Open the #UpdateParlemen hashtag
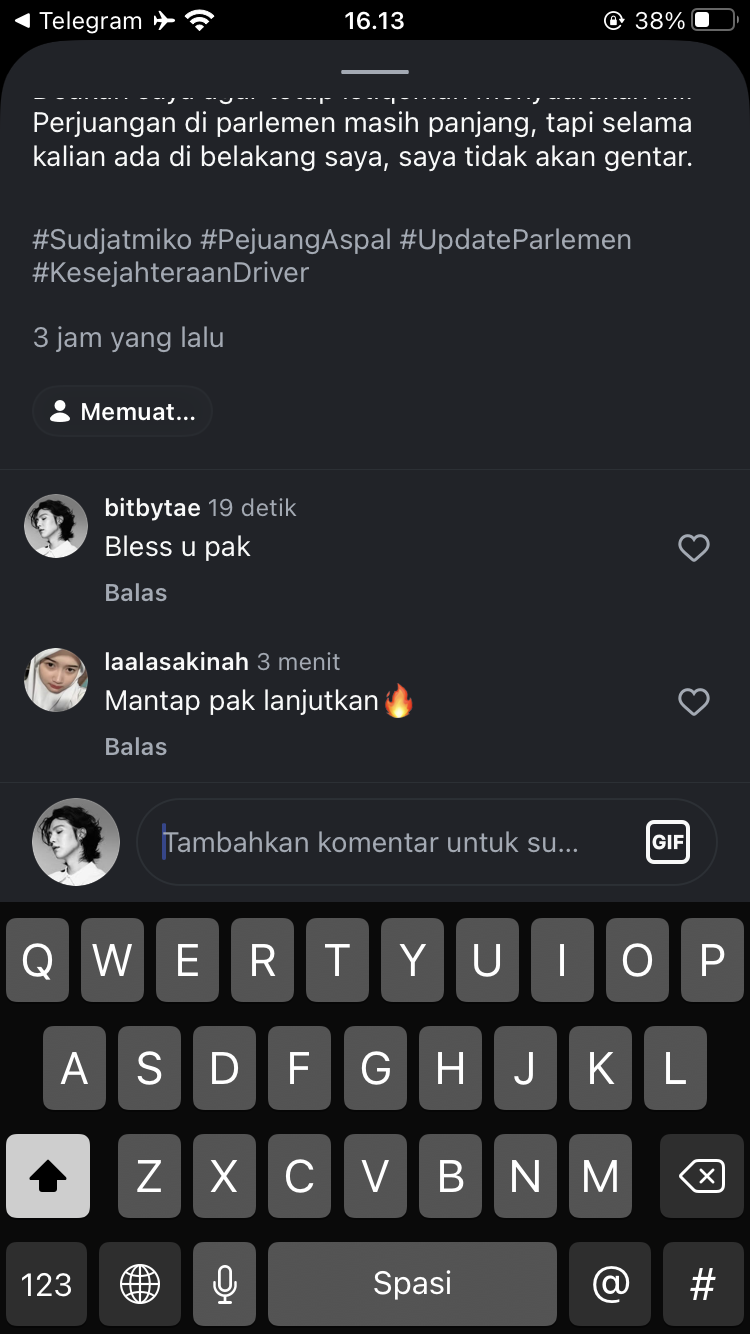 [515, 240]
